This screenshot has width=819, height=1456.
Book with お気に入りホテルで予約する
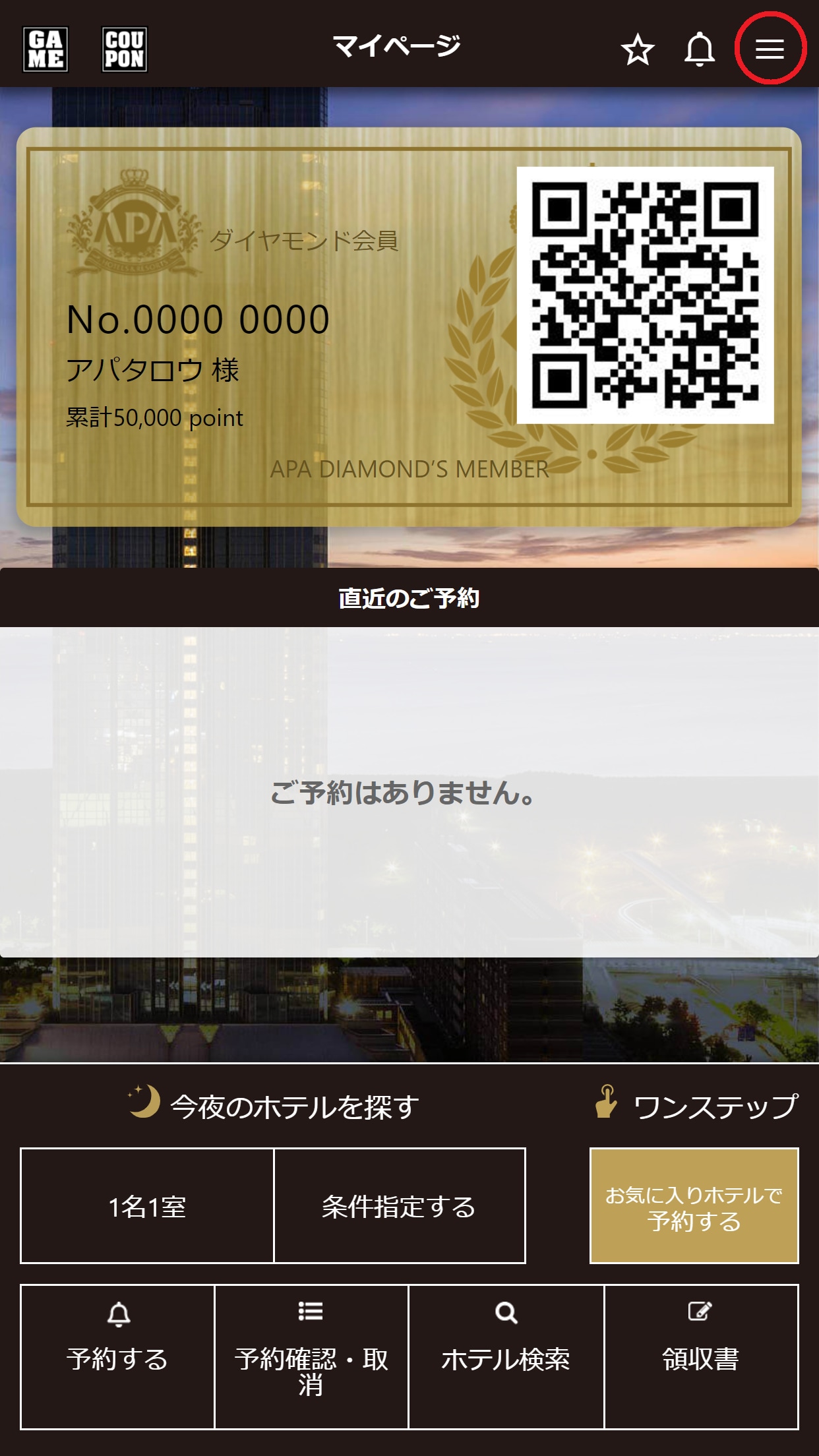(x=694, y=1206)
